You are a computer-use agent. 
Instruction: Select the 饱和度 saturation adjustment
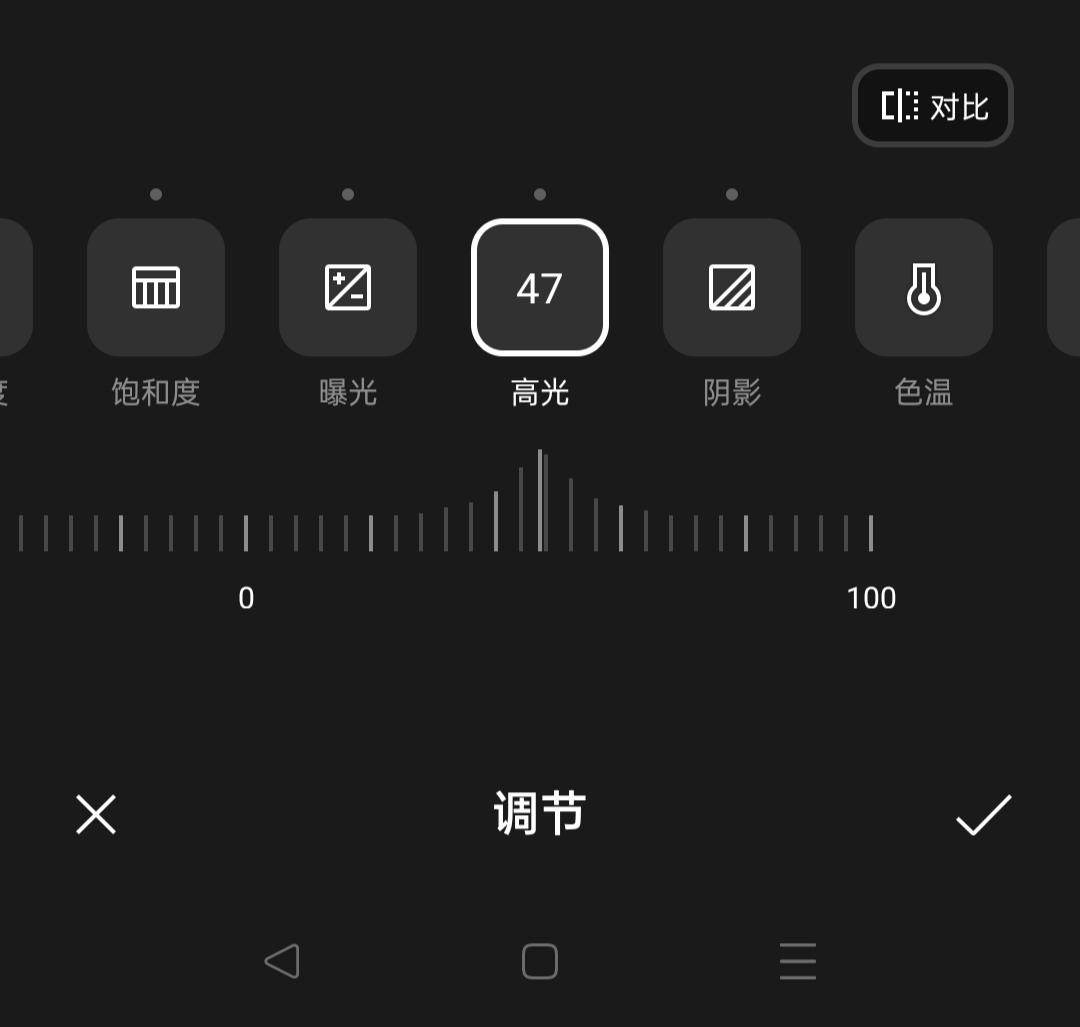point(156,288)
